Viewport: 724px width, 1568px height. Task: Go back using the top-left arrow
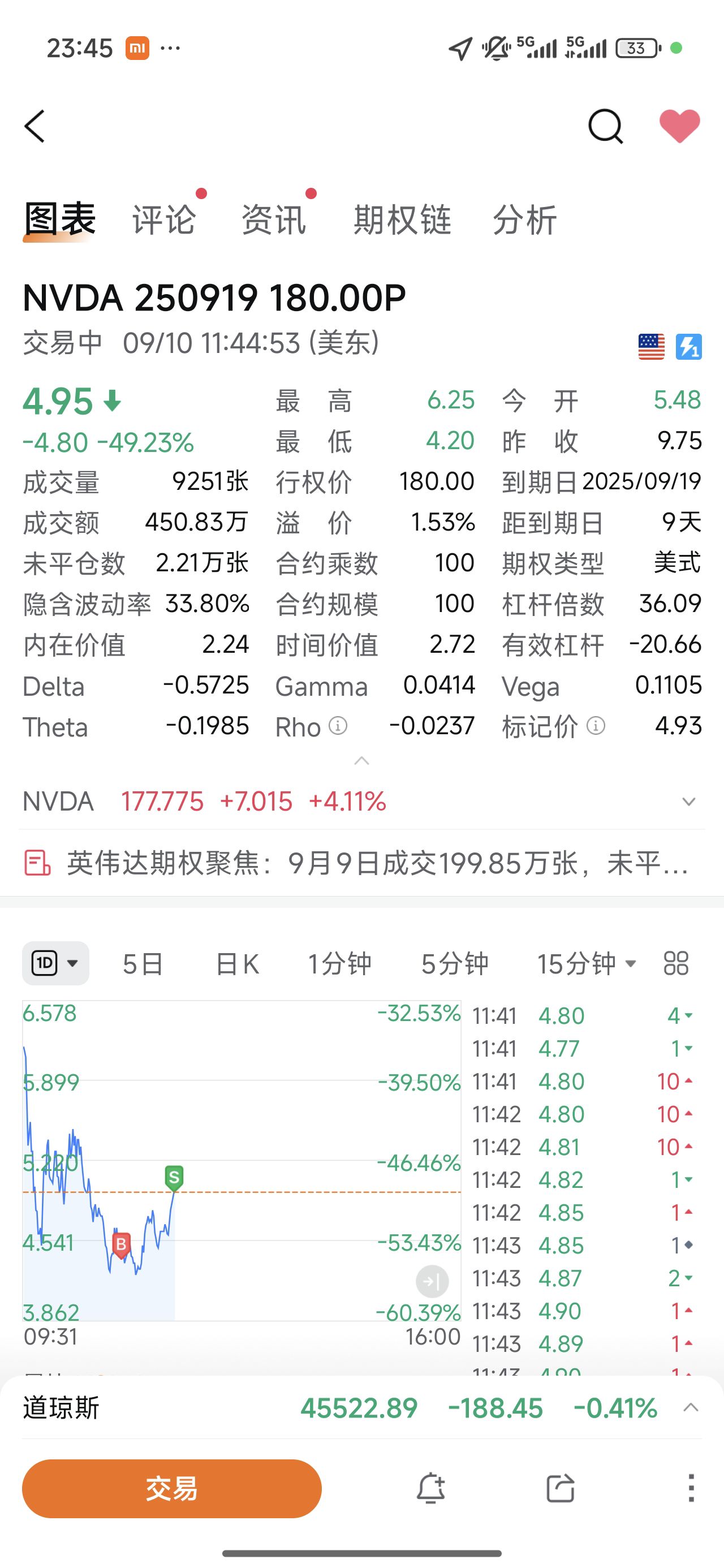pos(35,126)
